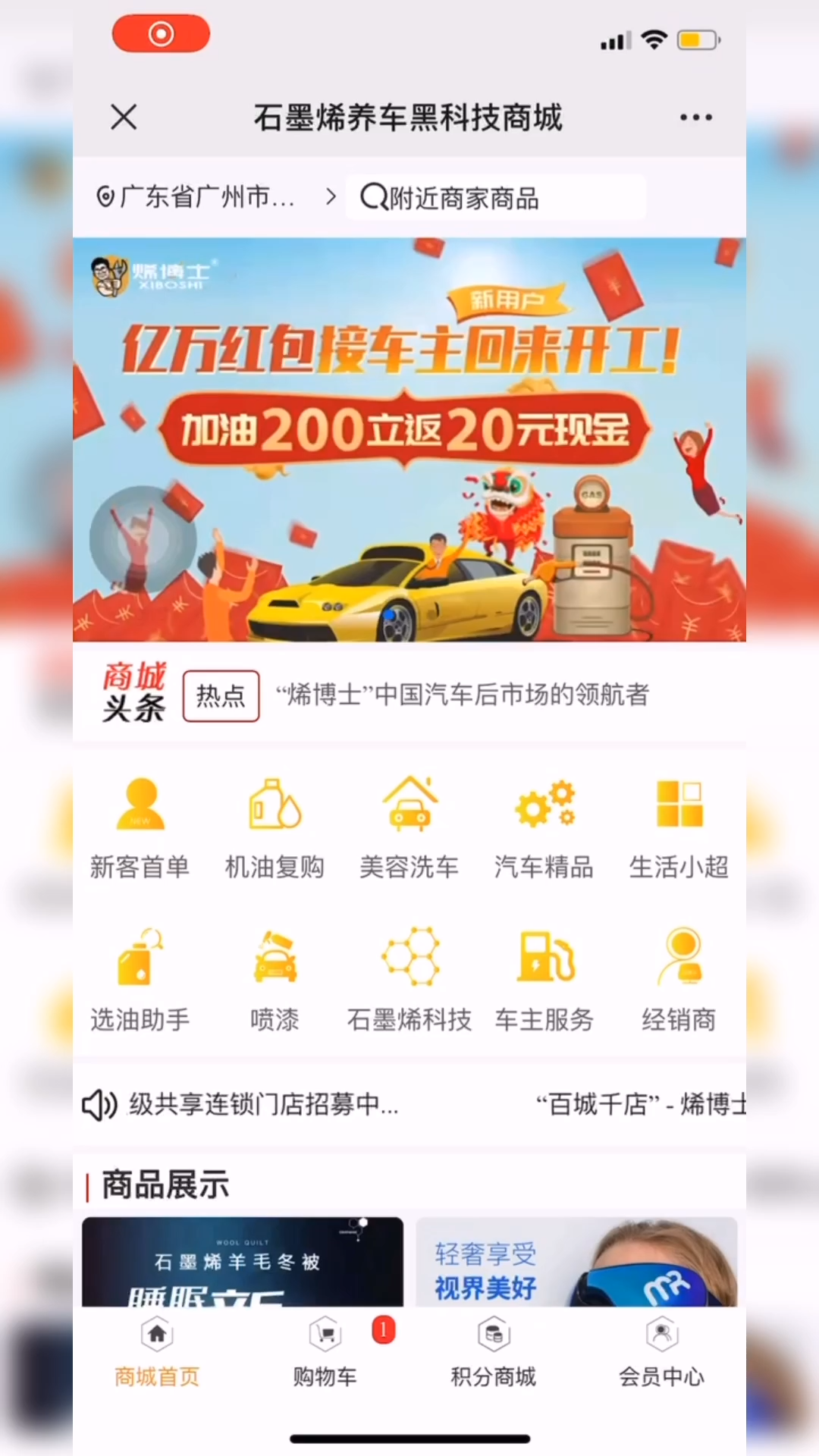
Task: Open the three-dot overflow menu
Action: (x=695, y=118)
